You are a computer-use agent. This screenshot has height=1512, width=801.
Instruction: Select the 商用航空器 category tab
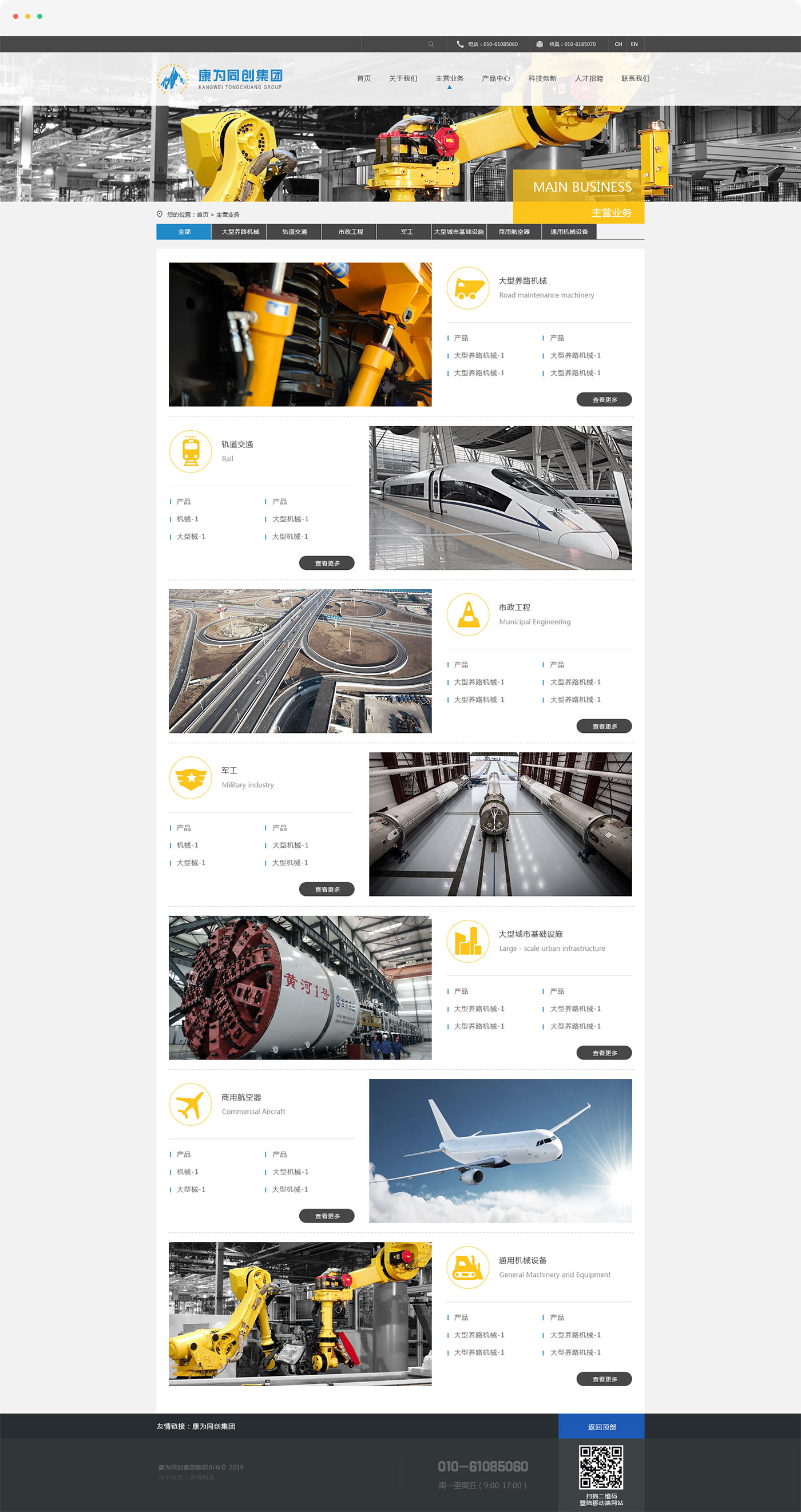[x=514, y=232]
